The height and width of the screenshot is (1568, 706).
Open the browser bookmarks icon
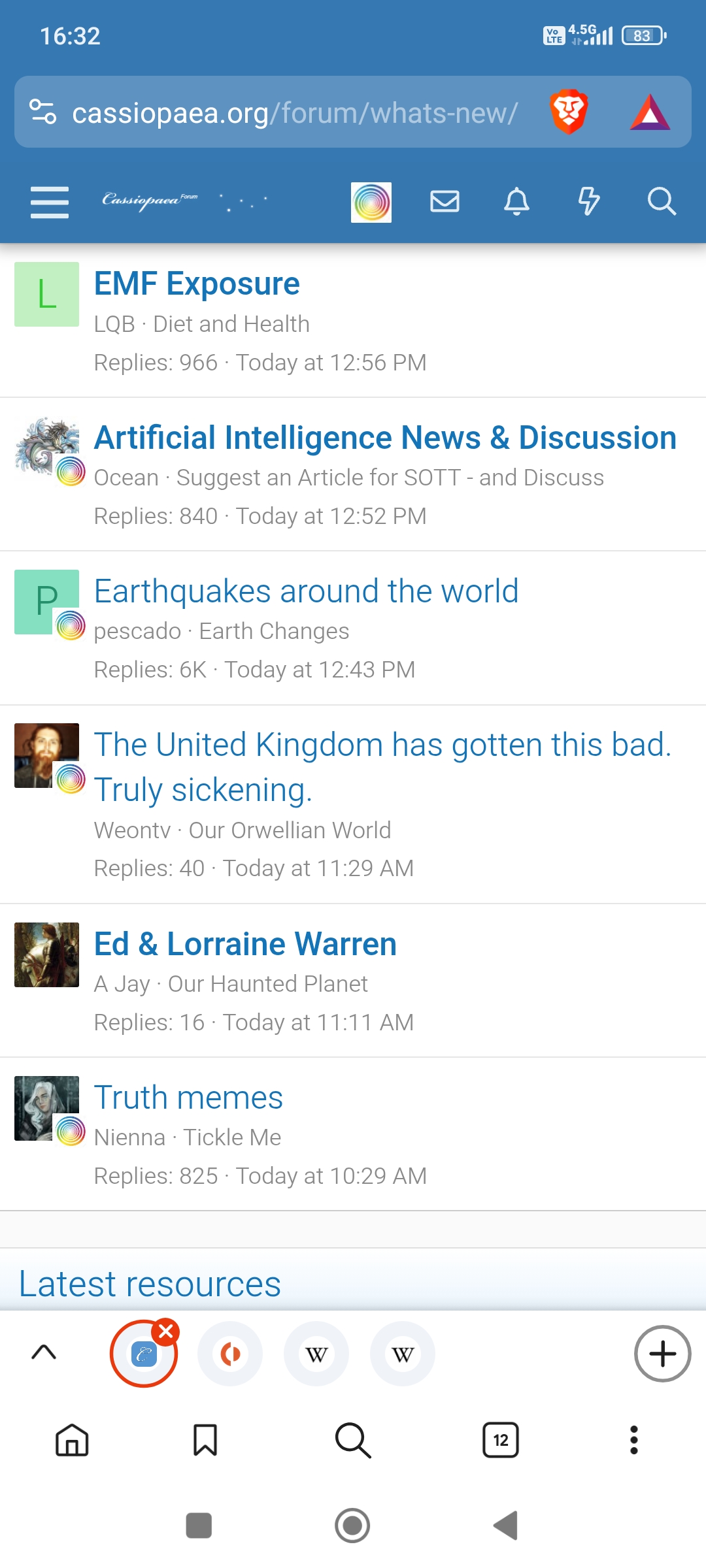[x=205, y=1440]
